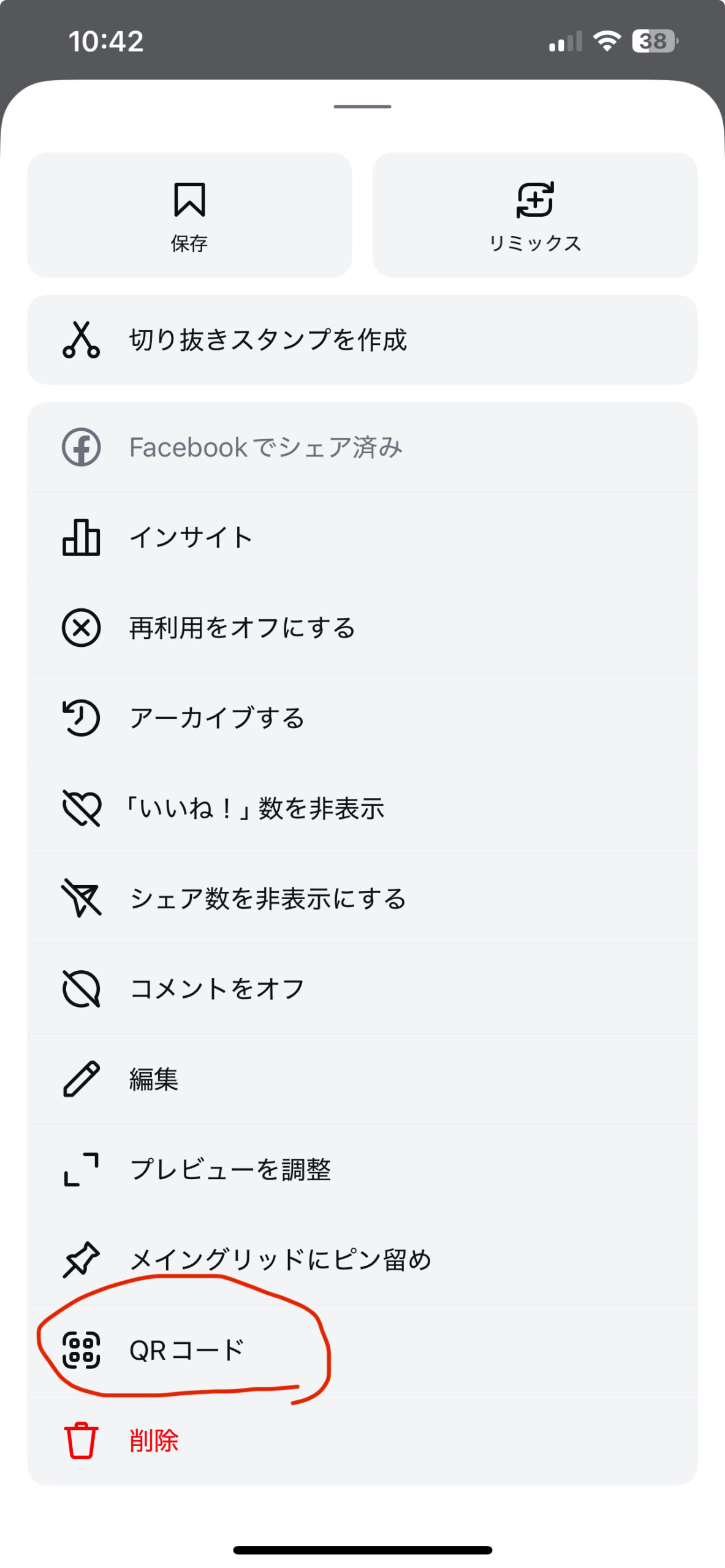Turn off comments with コメントをオフ
This screenshot has height=1568, width=725.
coord(362,989)
